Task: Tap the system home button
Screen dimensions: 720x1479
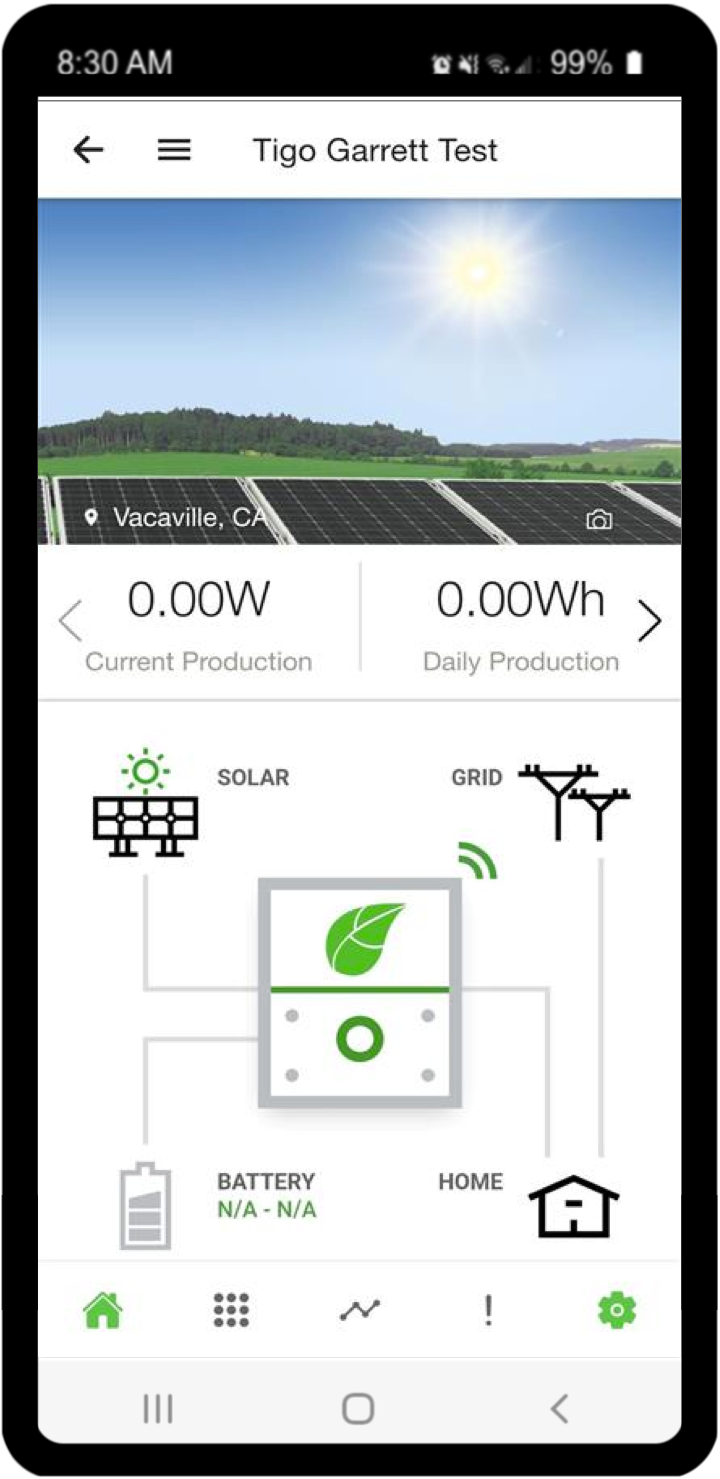Action: (x=358, y=1409)
